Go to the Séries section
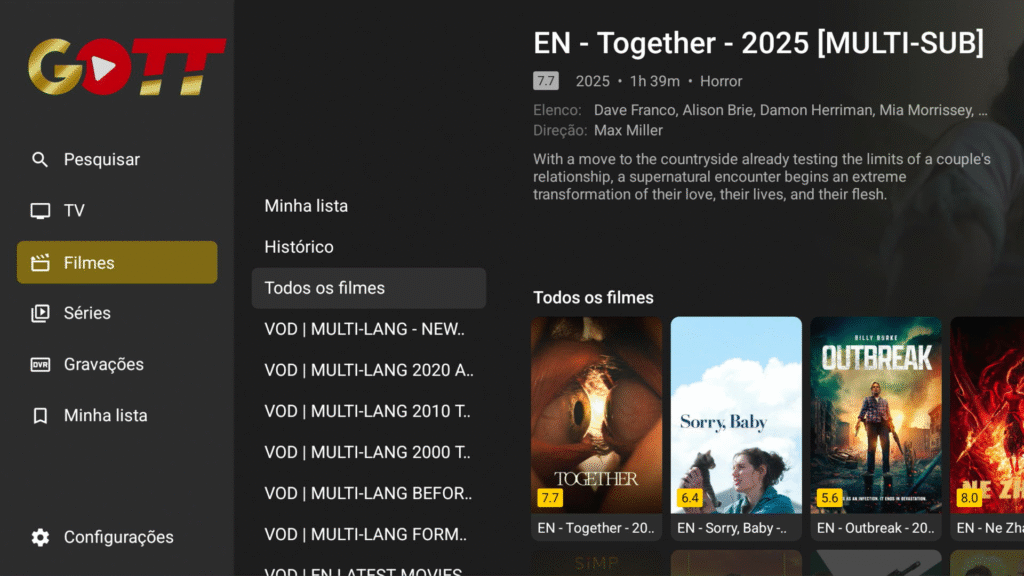Image resolution: width=1024 pixels, height=576 pixels. point(87,313)
